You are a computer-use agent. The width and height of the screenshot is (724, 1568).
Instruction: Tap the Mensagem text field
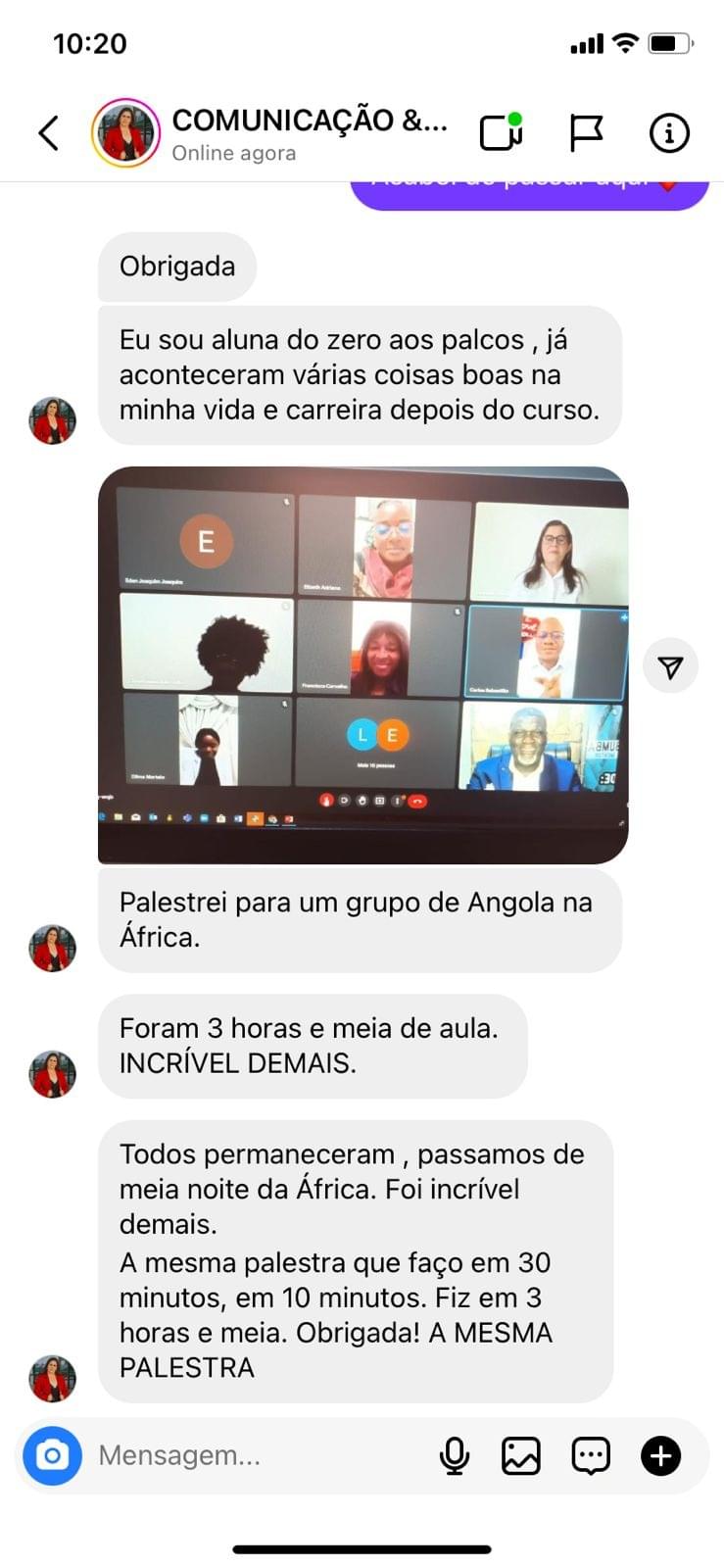255,1455
